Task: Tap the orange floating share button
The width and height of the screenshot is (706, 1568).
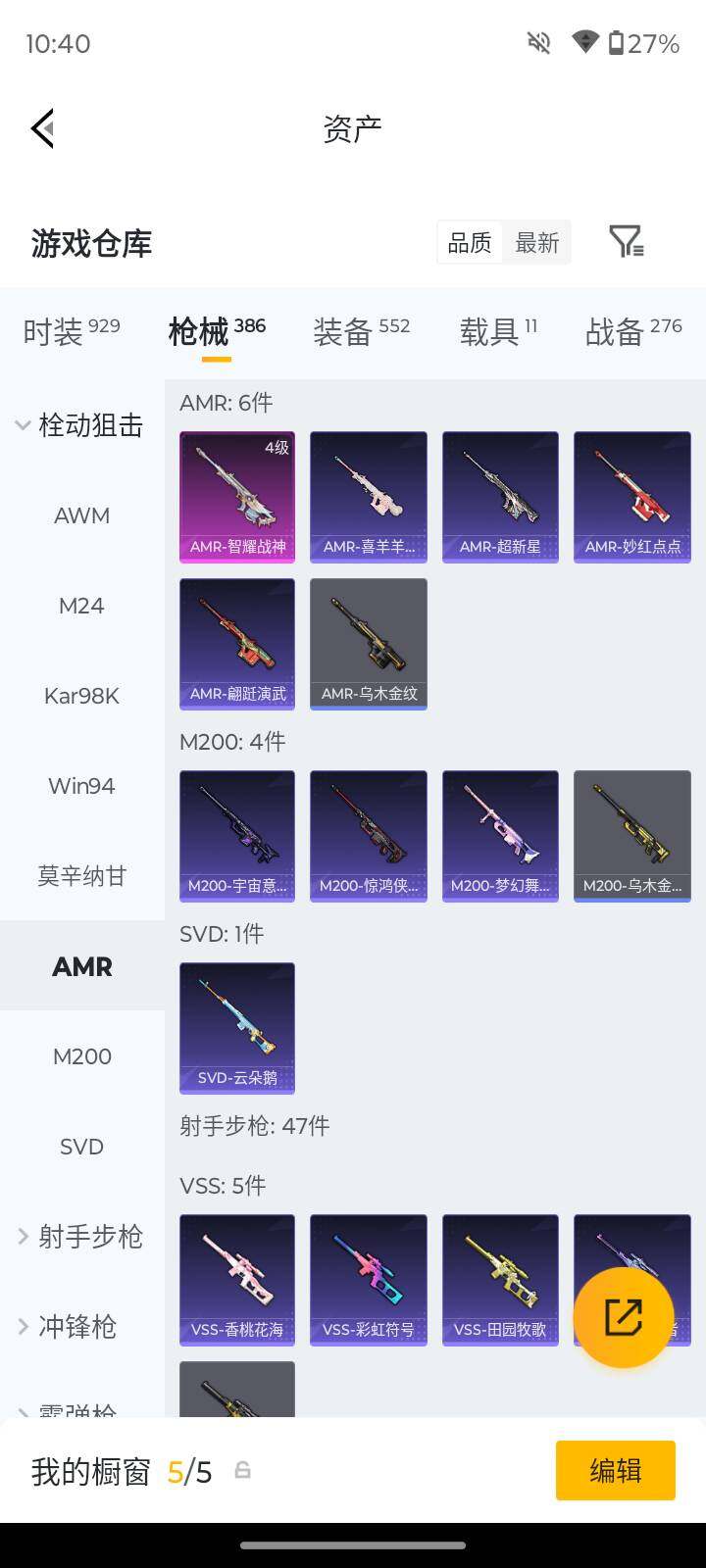Action: (x=623, y=1317)
